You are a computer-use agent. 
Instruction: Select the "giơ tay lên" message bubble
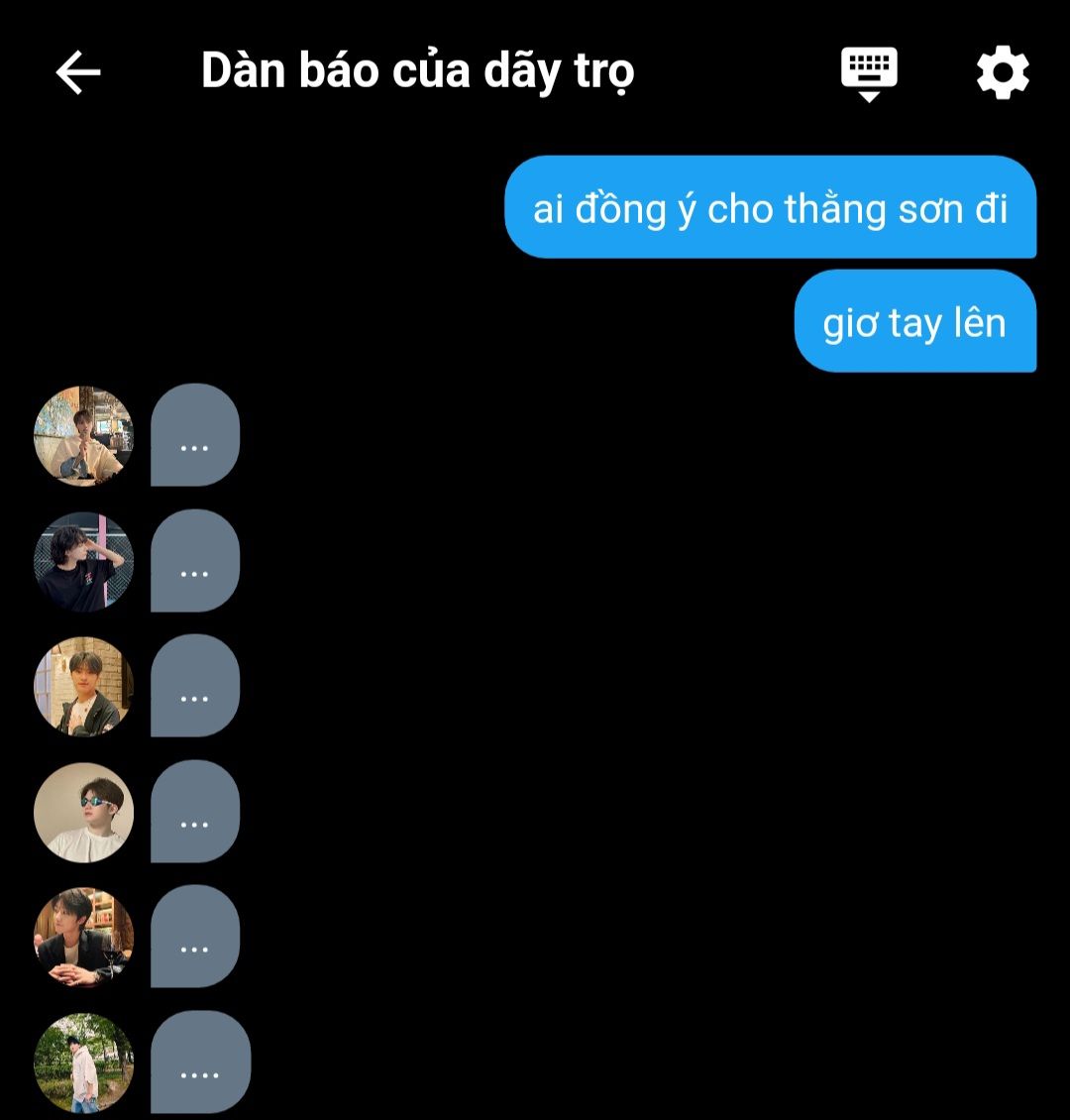click(x=914, y=322)
